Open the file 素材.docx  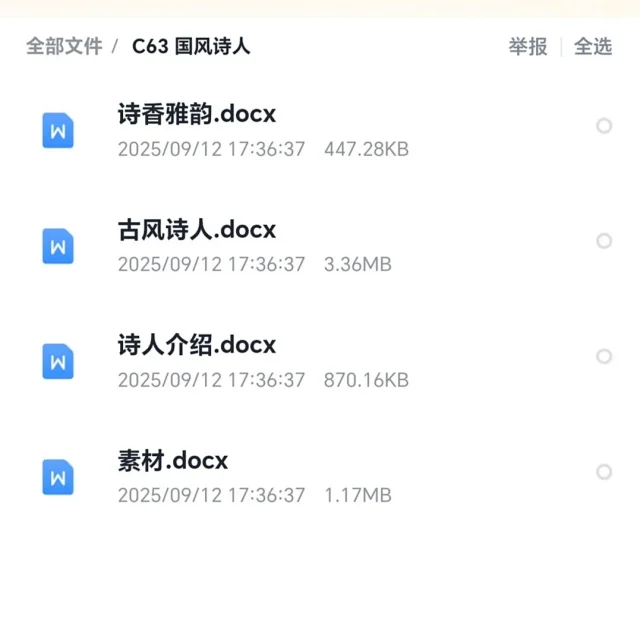[172, 460]
